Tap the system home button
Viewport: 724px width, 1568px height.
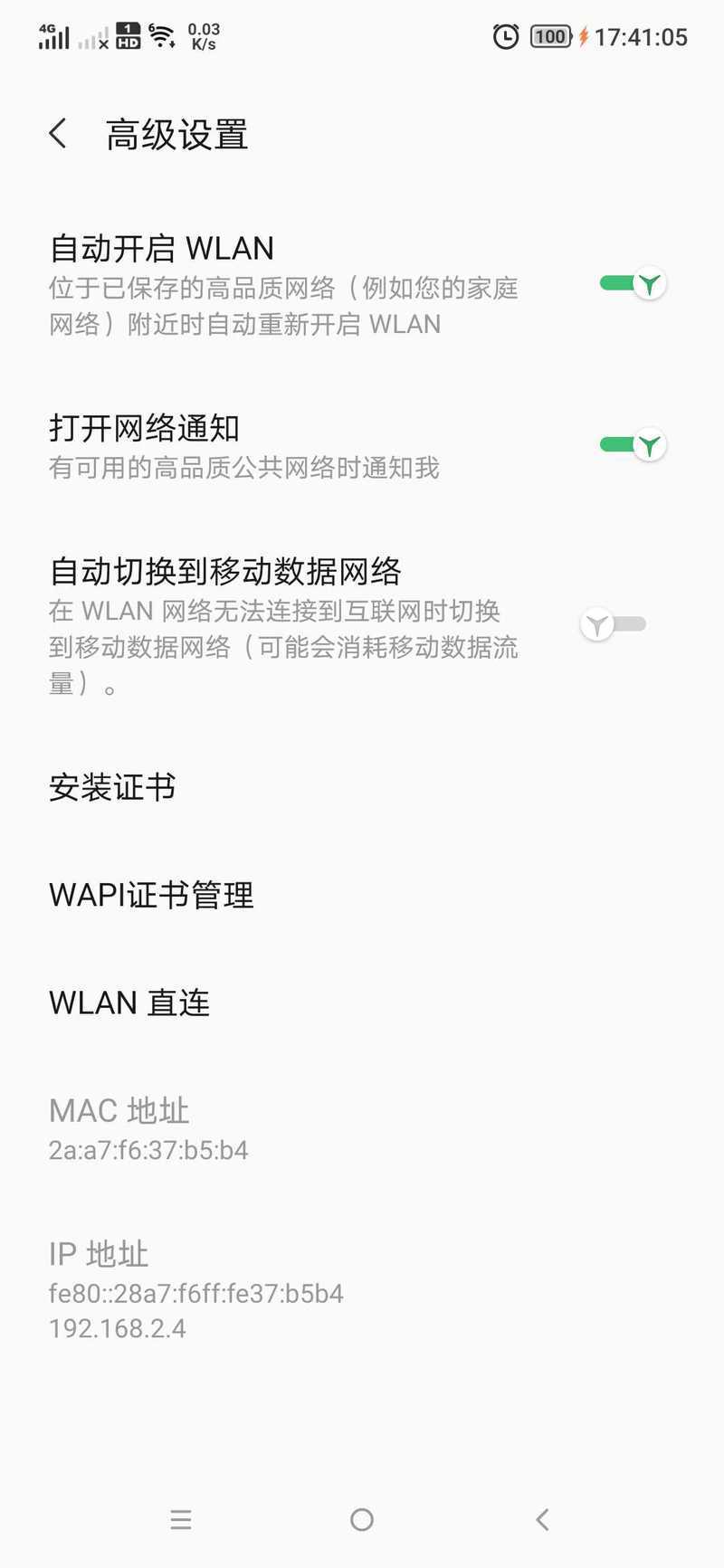(x=362, y=1519)
